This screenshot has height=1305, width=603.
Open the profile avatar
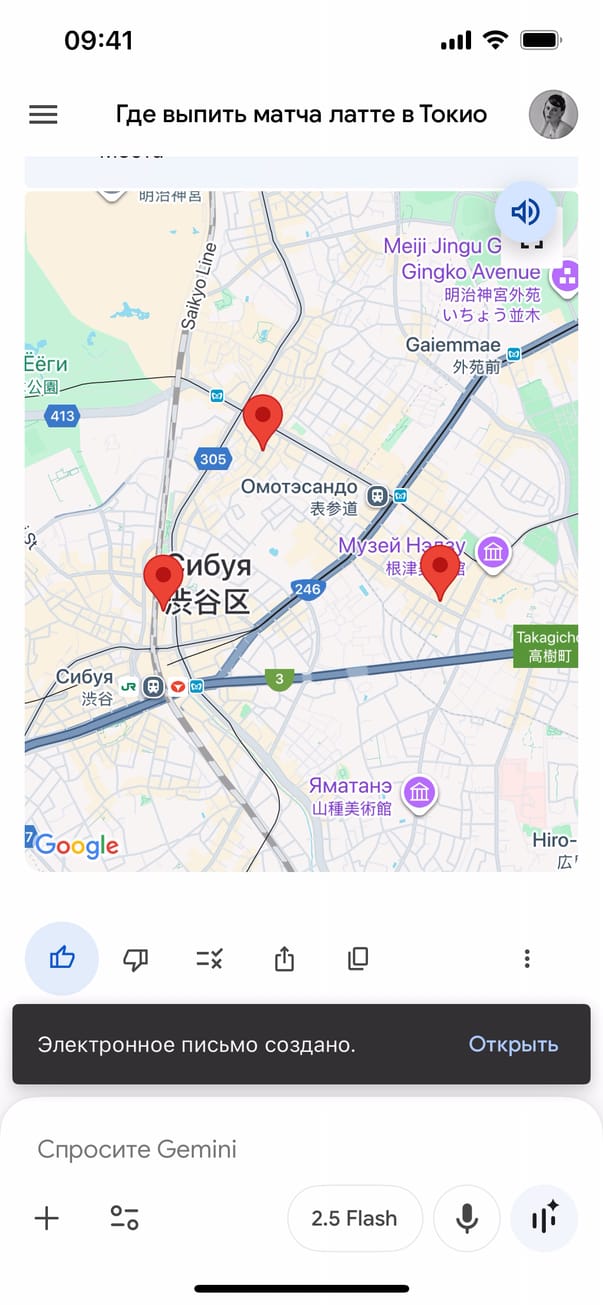553,115
